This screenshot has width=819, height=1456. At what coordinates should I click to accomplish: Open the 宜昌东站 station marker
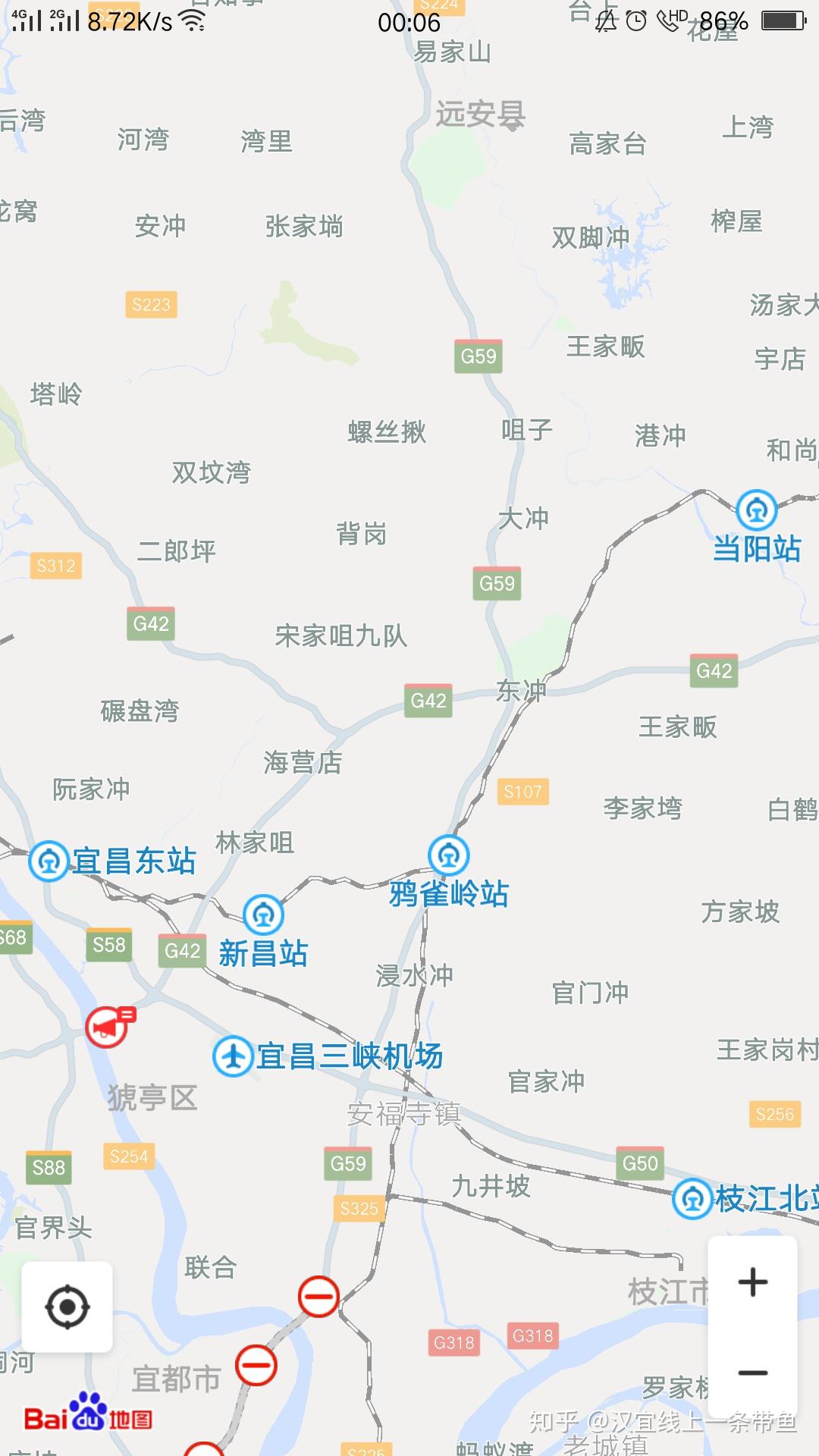pyautogui.click(x=49, y=861)
